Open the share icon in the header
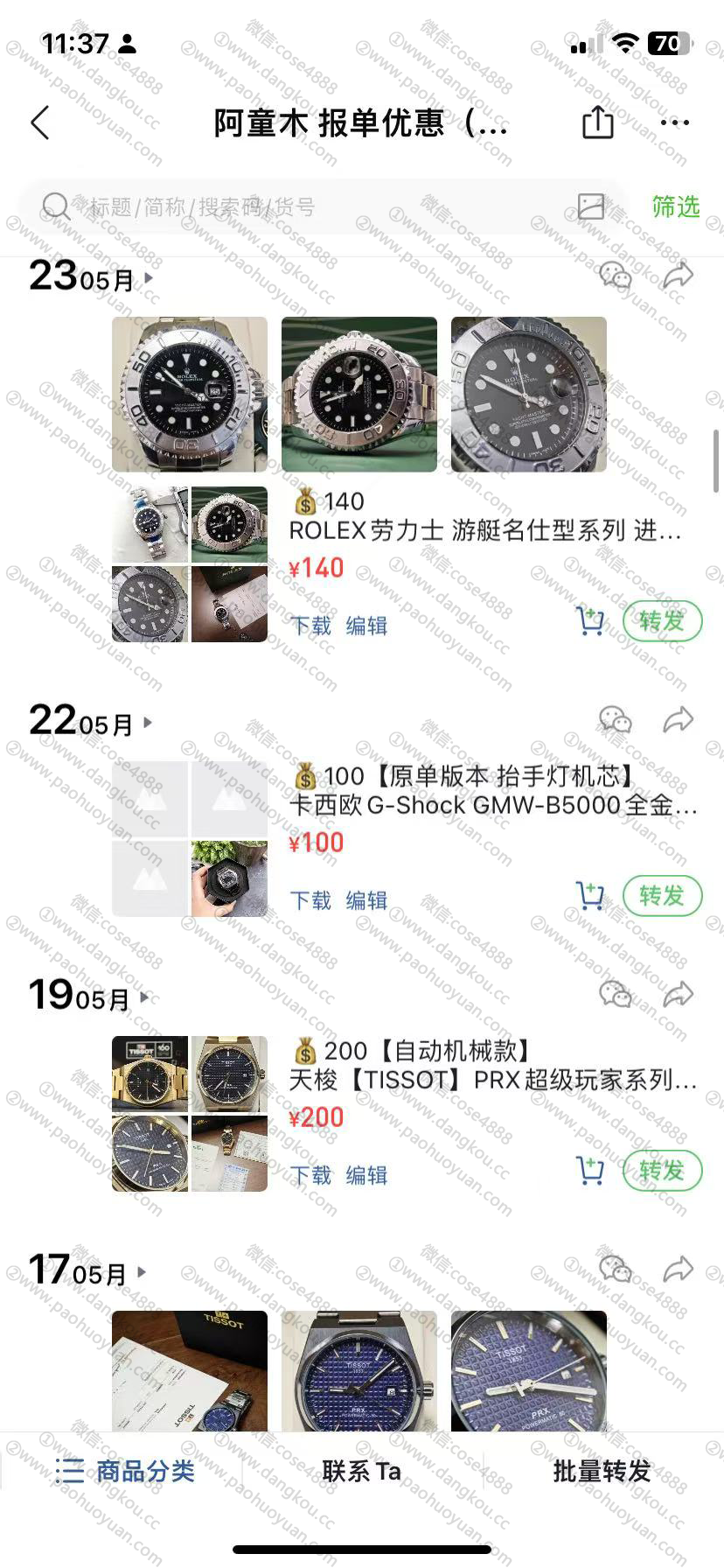 [597, 122]
